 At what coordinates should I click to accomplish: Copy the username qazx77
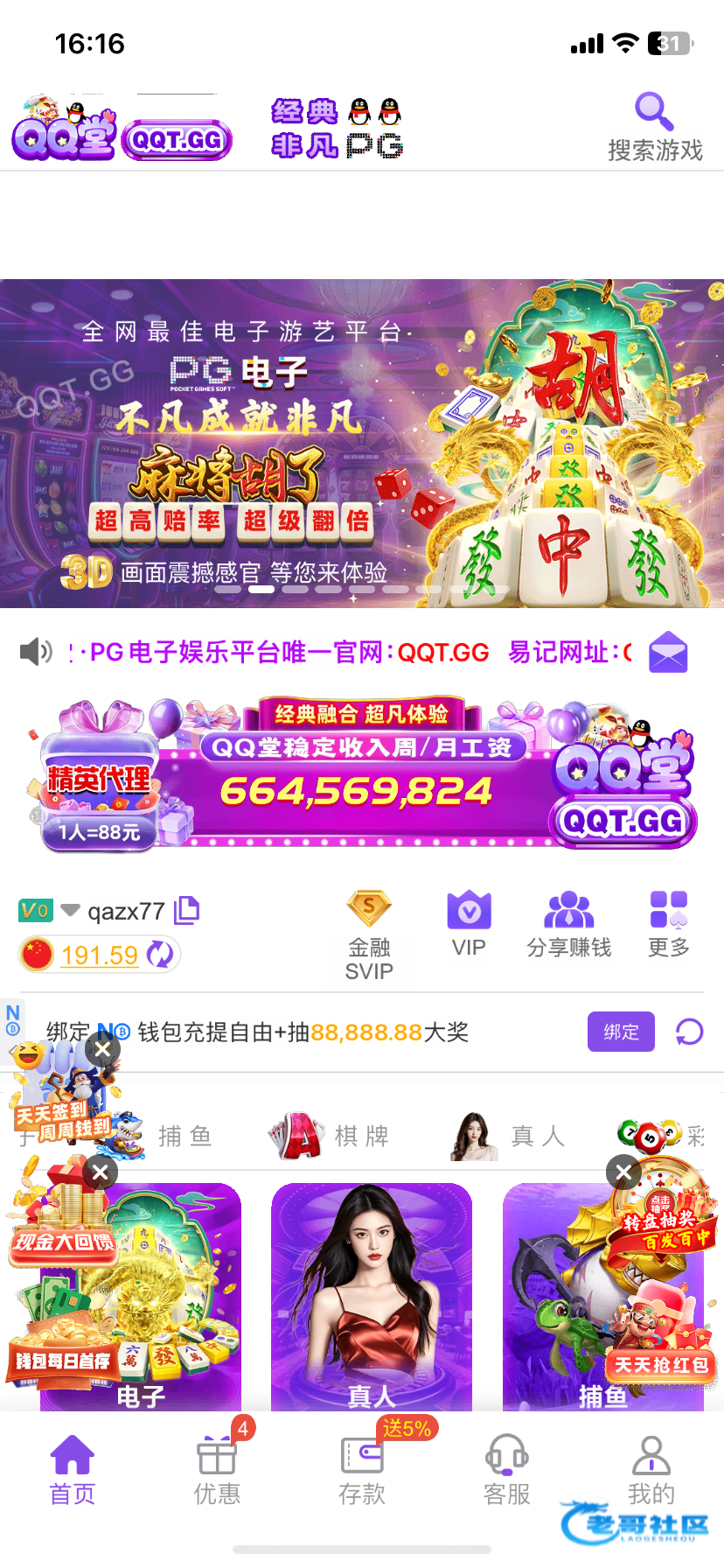186,911
